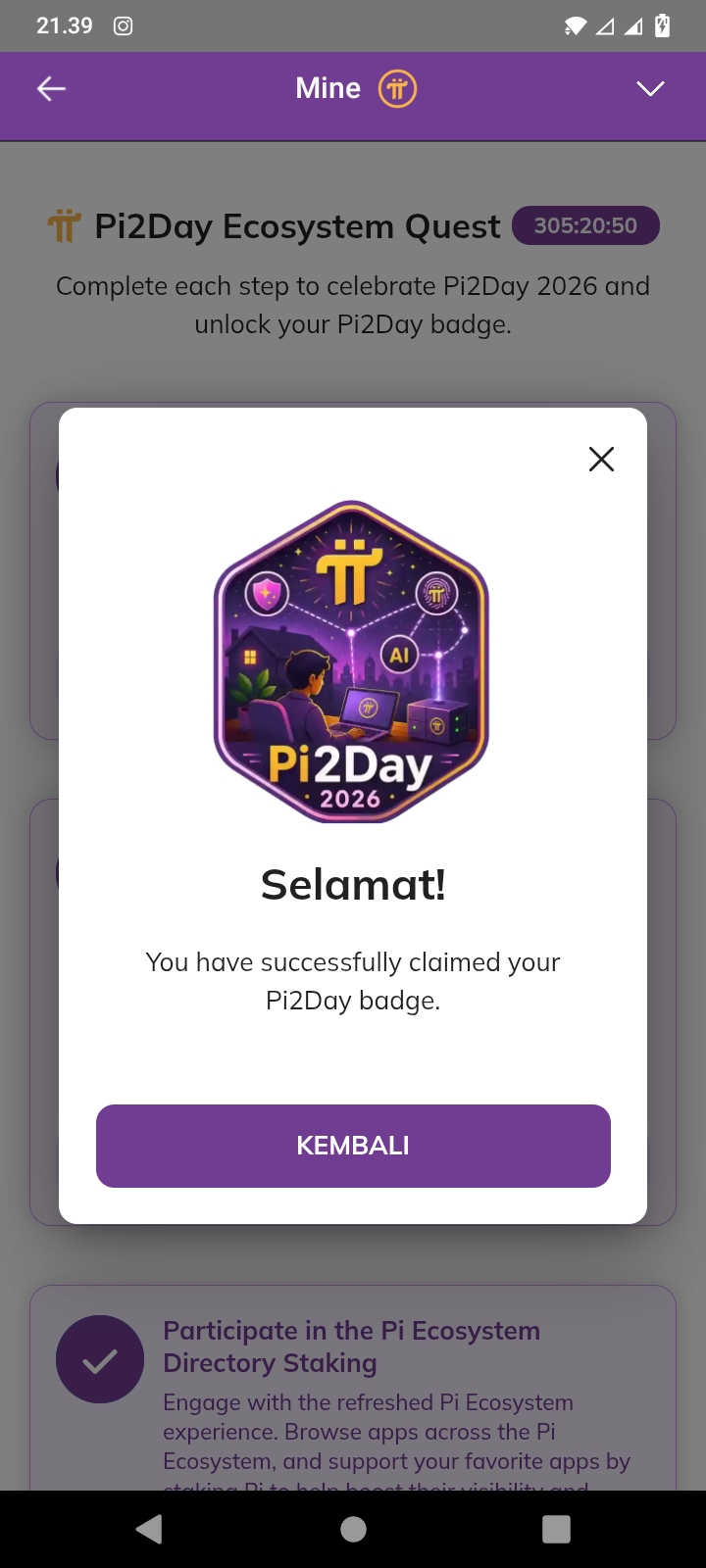Tap the KEMBALI button
706x1568 pixels.
click(353, 1146)
